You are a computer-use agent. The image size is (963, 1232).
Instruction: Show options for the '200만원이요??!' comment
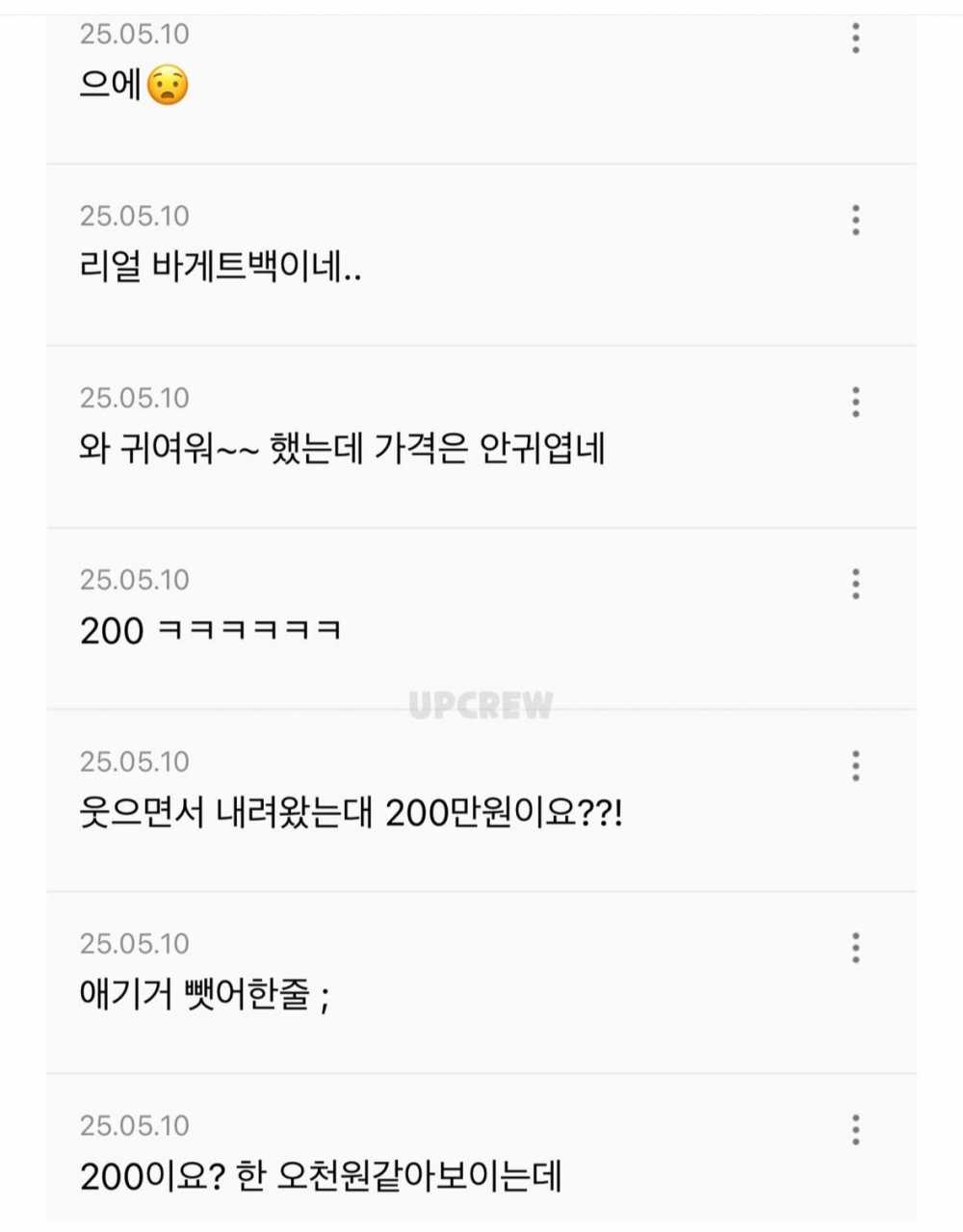point(855,766)
